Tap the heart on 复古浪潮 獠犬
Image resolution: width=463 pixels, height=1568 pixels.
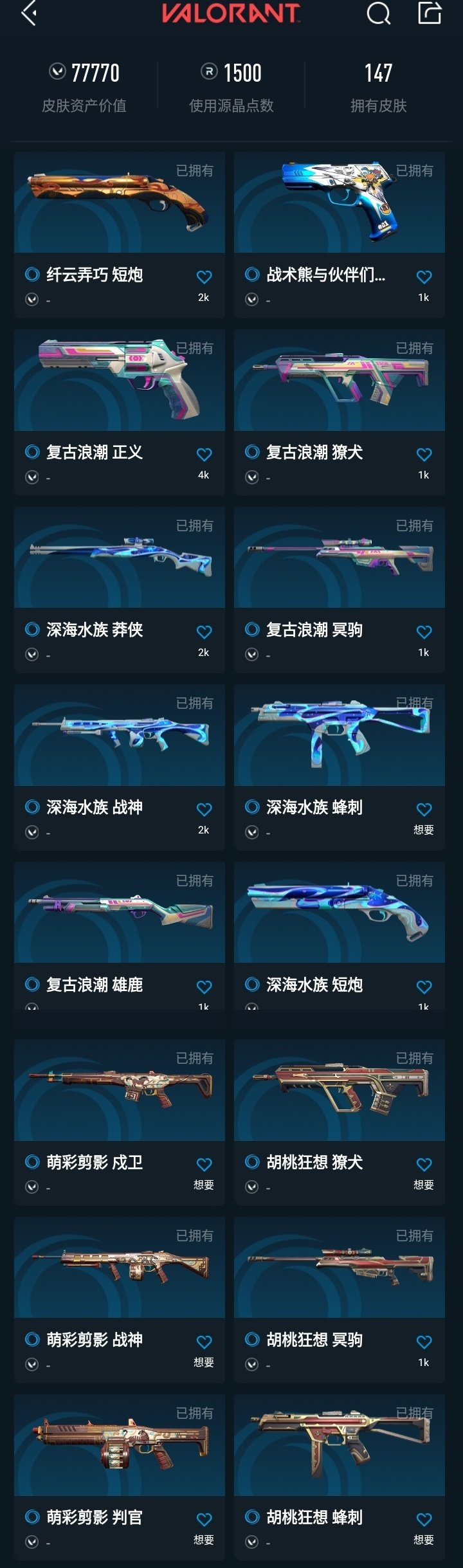point(424,455)
